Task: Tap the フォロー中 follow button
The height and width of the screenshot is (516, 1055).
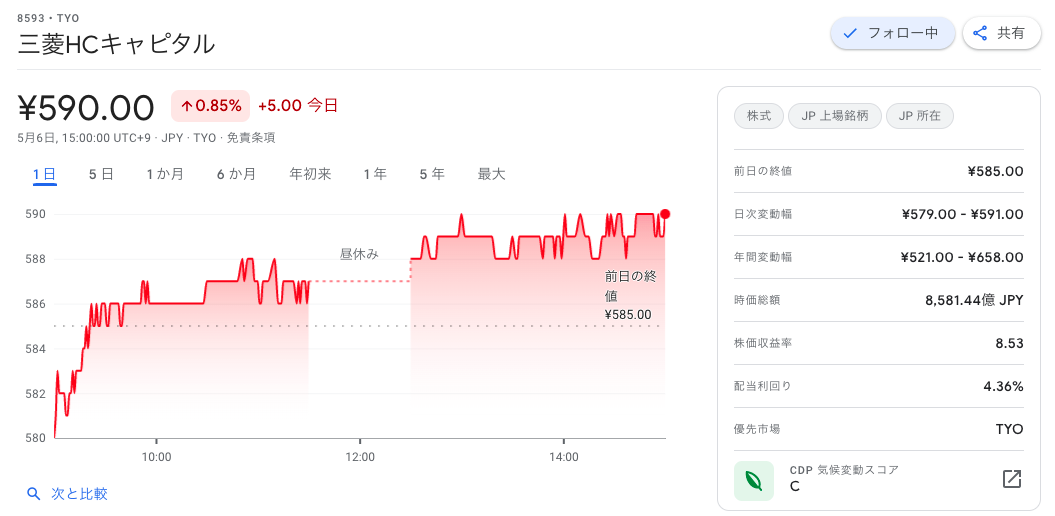Action: [892, 33]
